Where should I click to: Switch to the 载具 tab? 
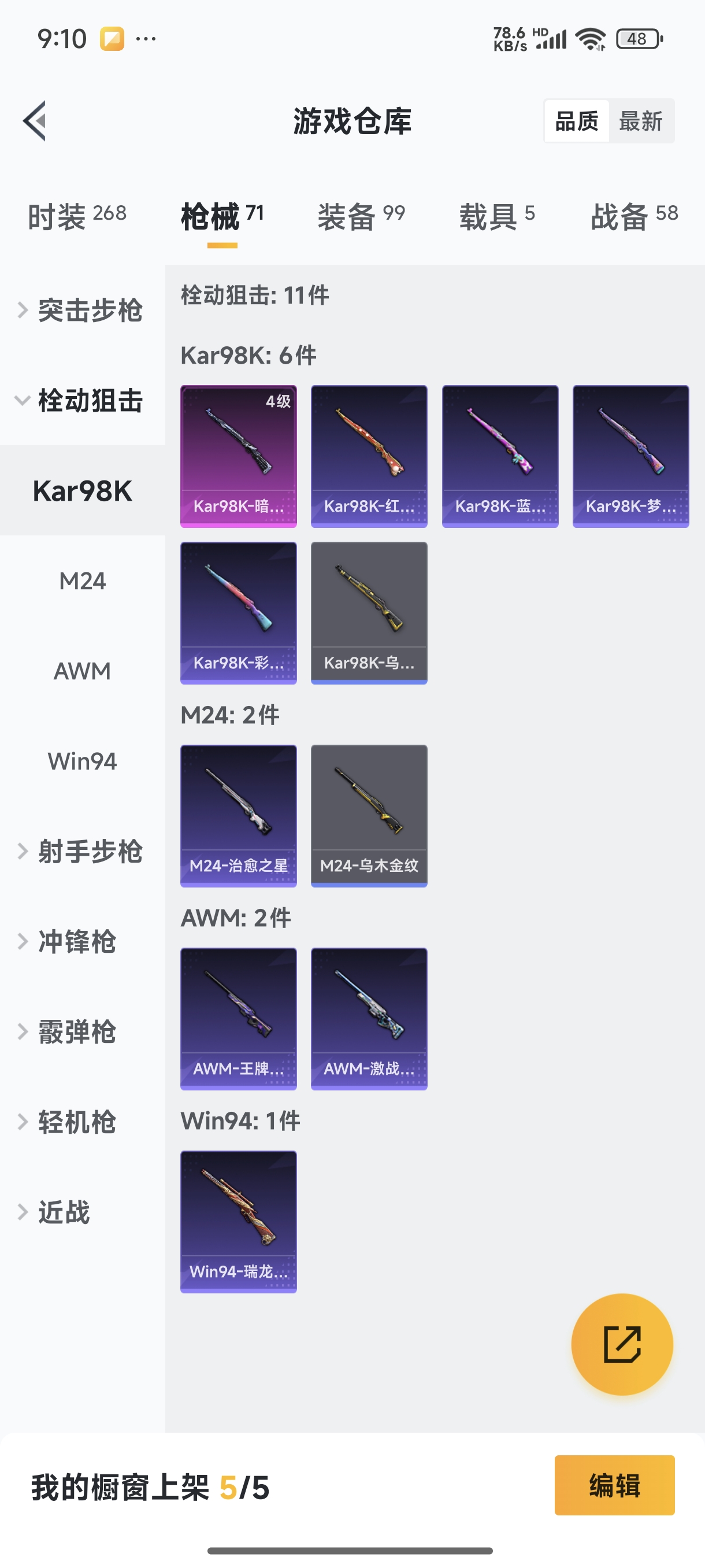point(496,216)
